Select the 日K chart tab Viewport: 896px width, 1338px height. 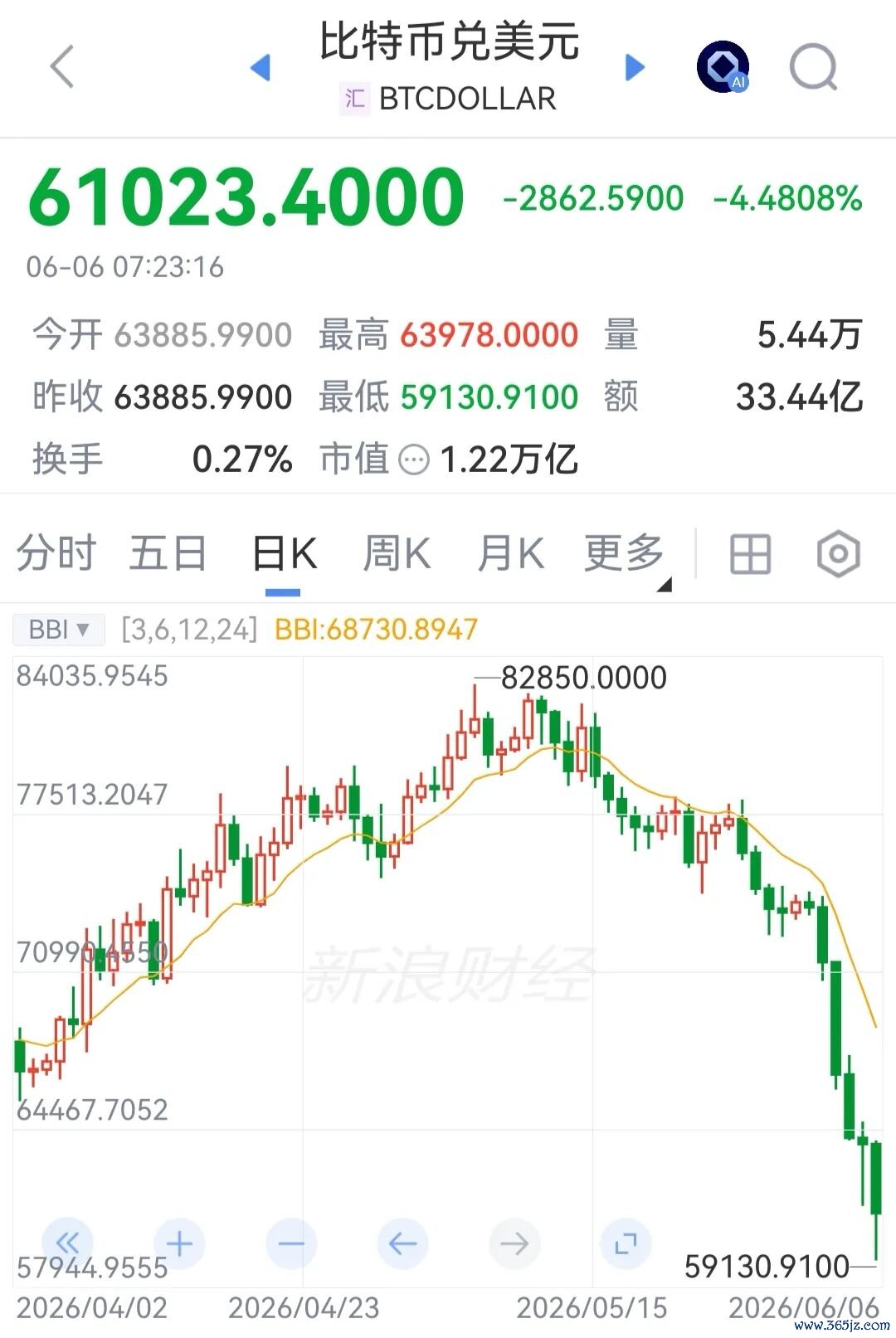coord(284,553)
